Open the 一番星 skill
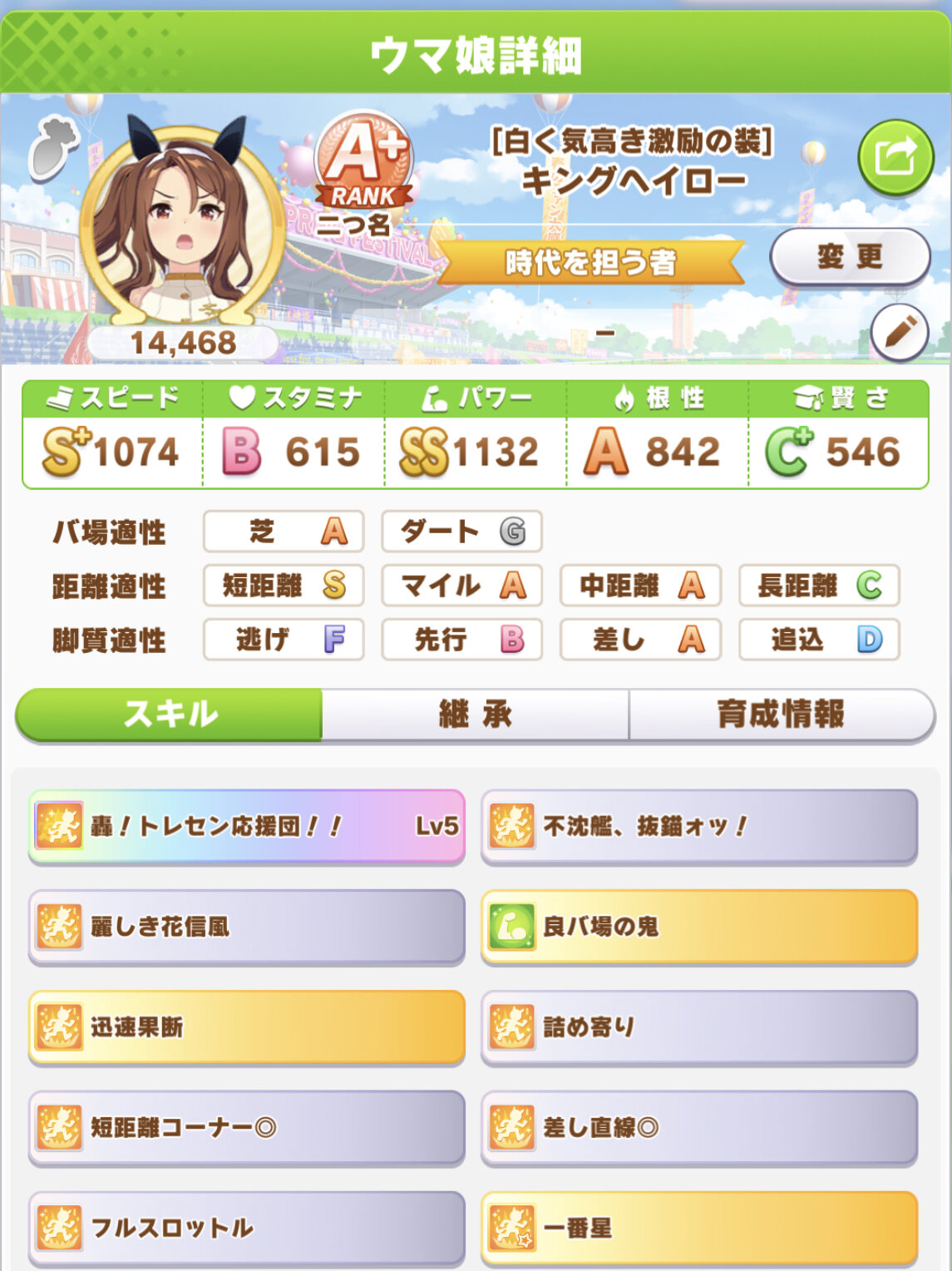Image resolution: width=952 pixels, height=1271 pixels. [699, 1228]
